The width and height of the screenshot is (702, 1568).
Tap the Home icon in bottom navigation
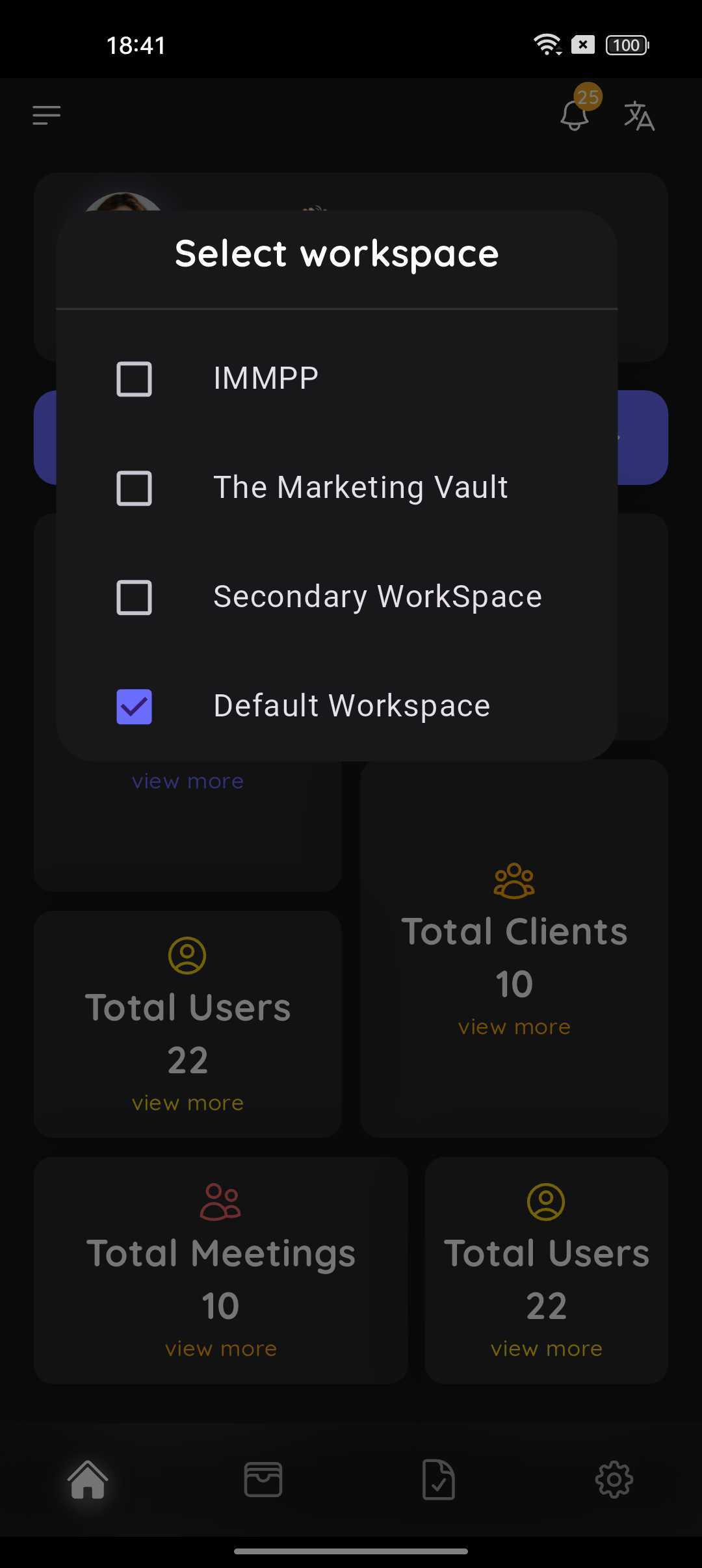[x=88, y=1480]
